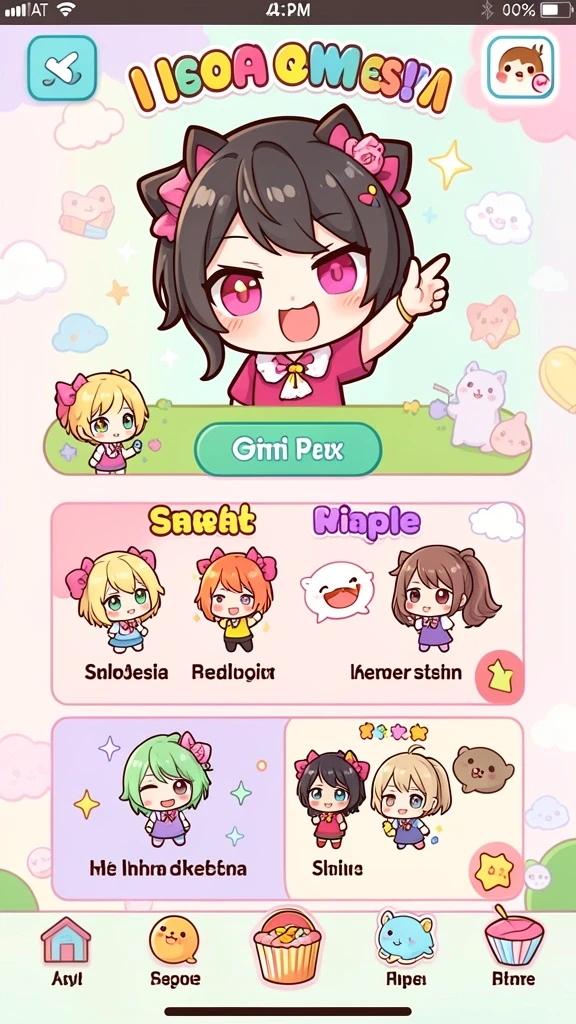The image size is (576, 1024).
Task: Switch to the Aryl house tab
Action: 66,951
